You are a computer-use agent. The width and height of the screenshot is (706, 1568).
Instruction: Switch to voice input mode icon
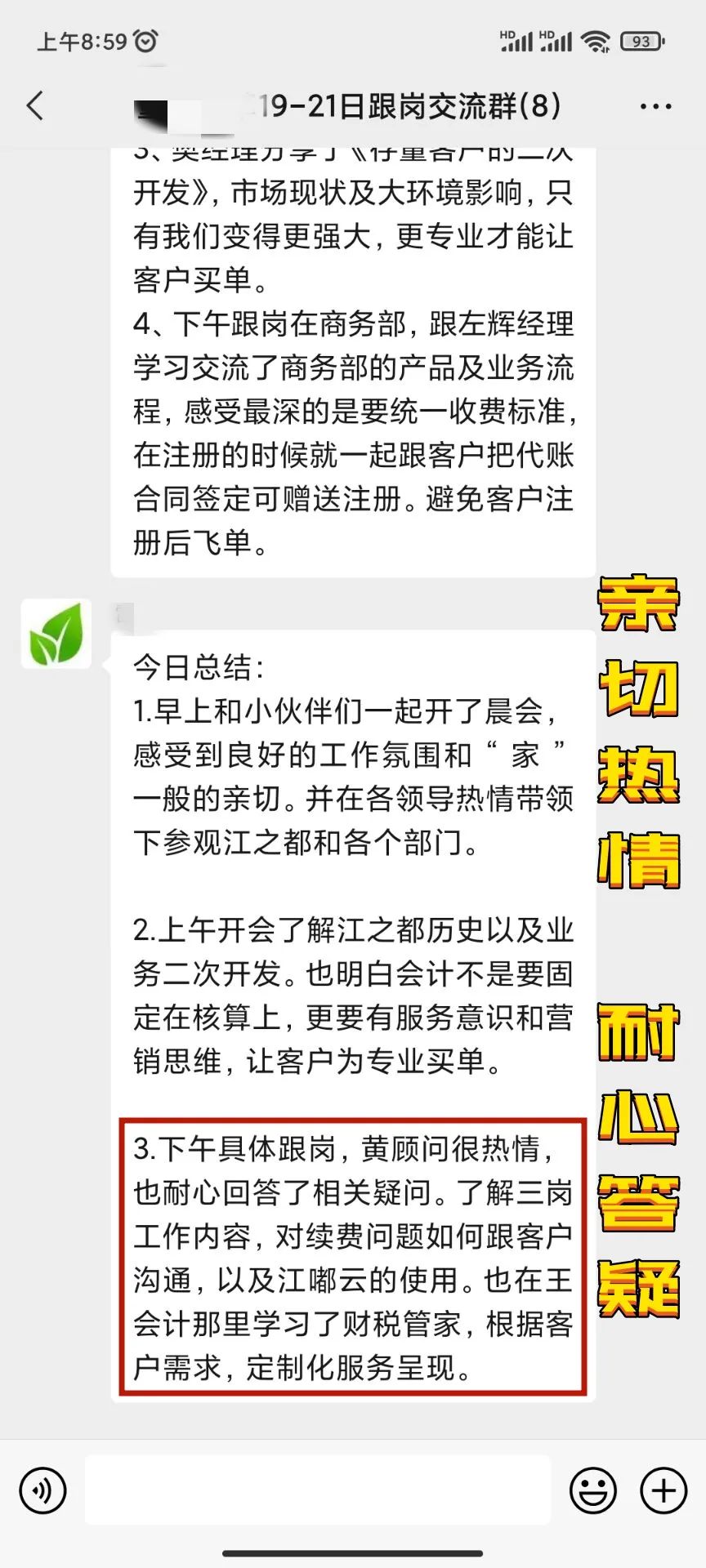42,1490
